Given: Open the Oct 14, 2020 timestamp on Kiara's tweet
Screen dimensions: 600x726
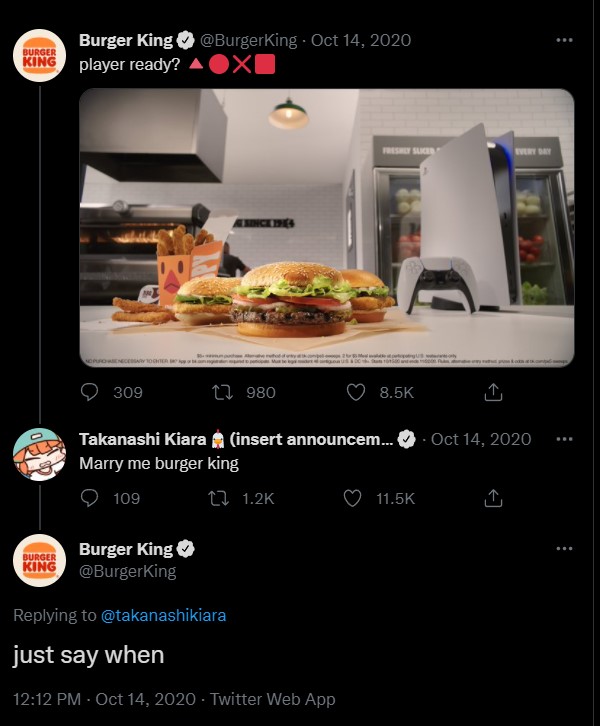Looking at the screenshot, I should (x=481, y=439).
